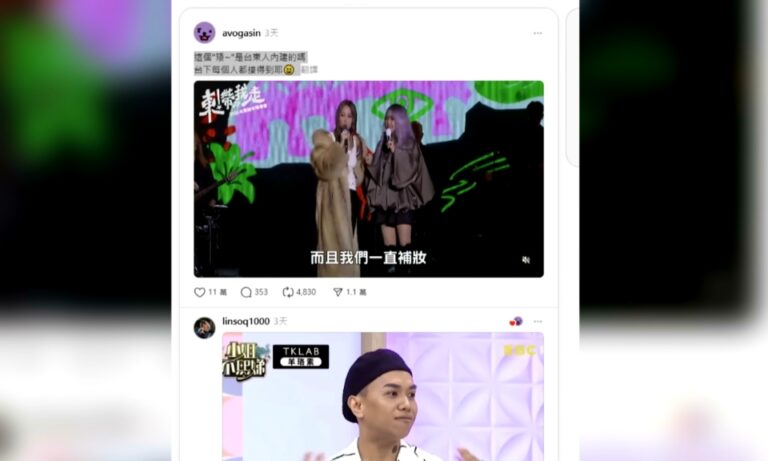Translate avogasin's post text
This screenshot has height=461, width=768.
(308, 70)
